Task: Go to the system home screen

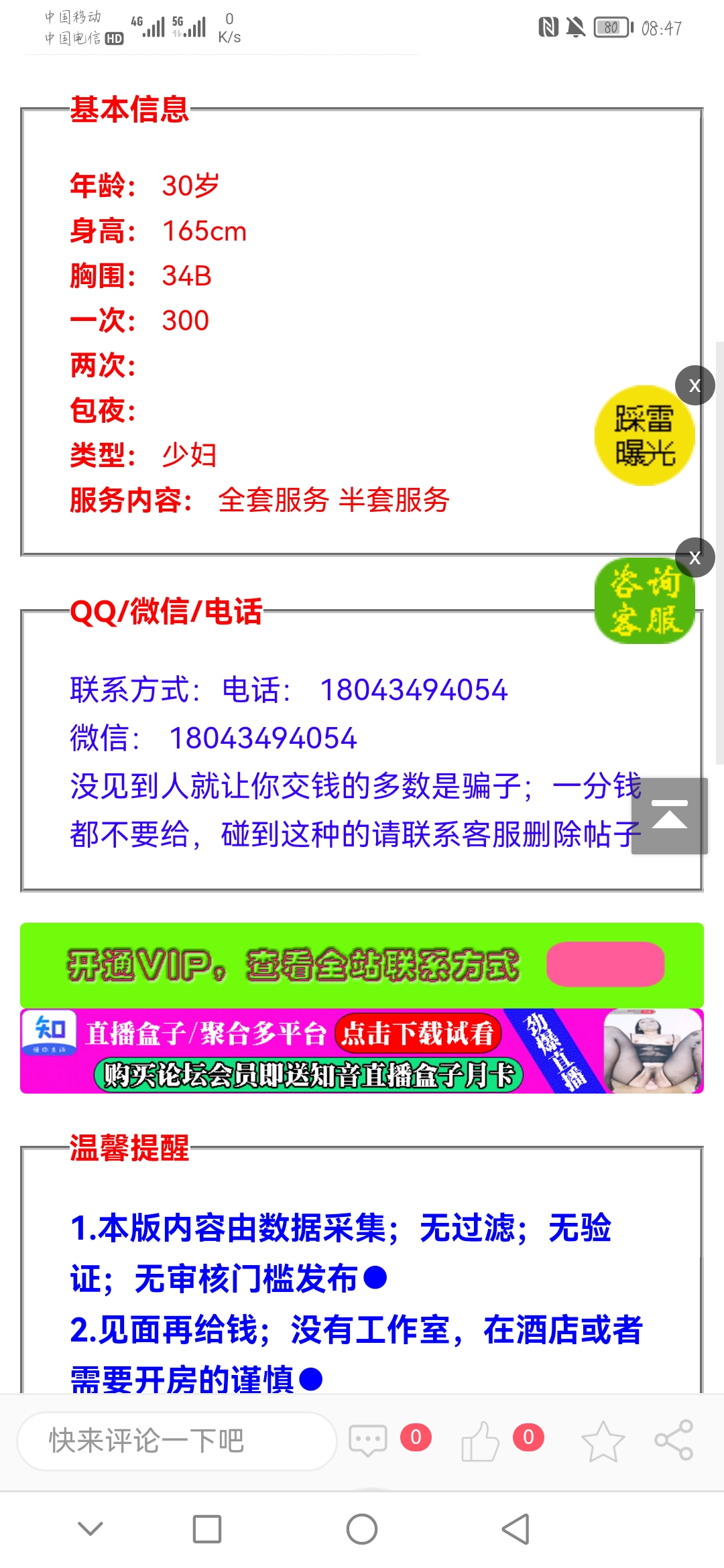Action: 362,1529
